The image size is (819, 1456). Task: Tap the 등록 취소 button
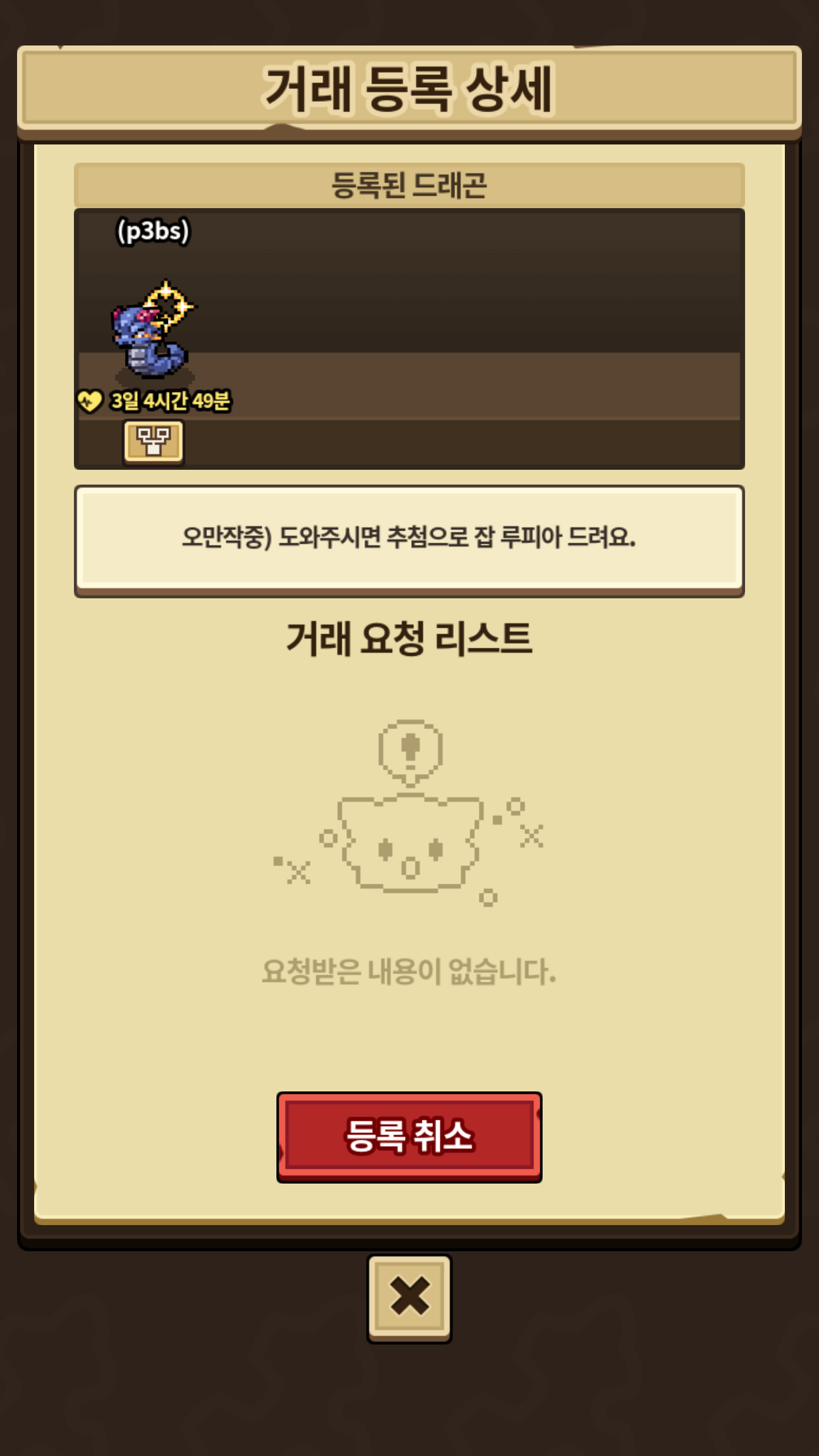point(409,1137)
